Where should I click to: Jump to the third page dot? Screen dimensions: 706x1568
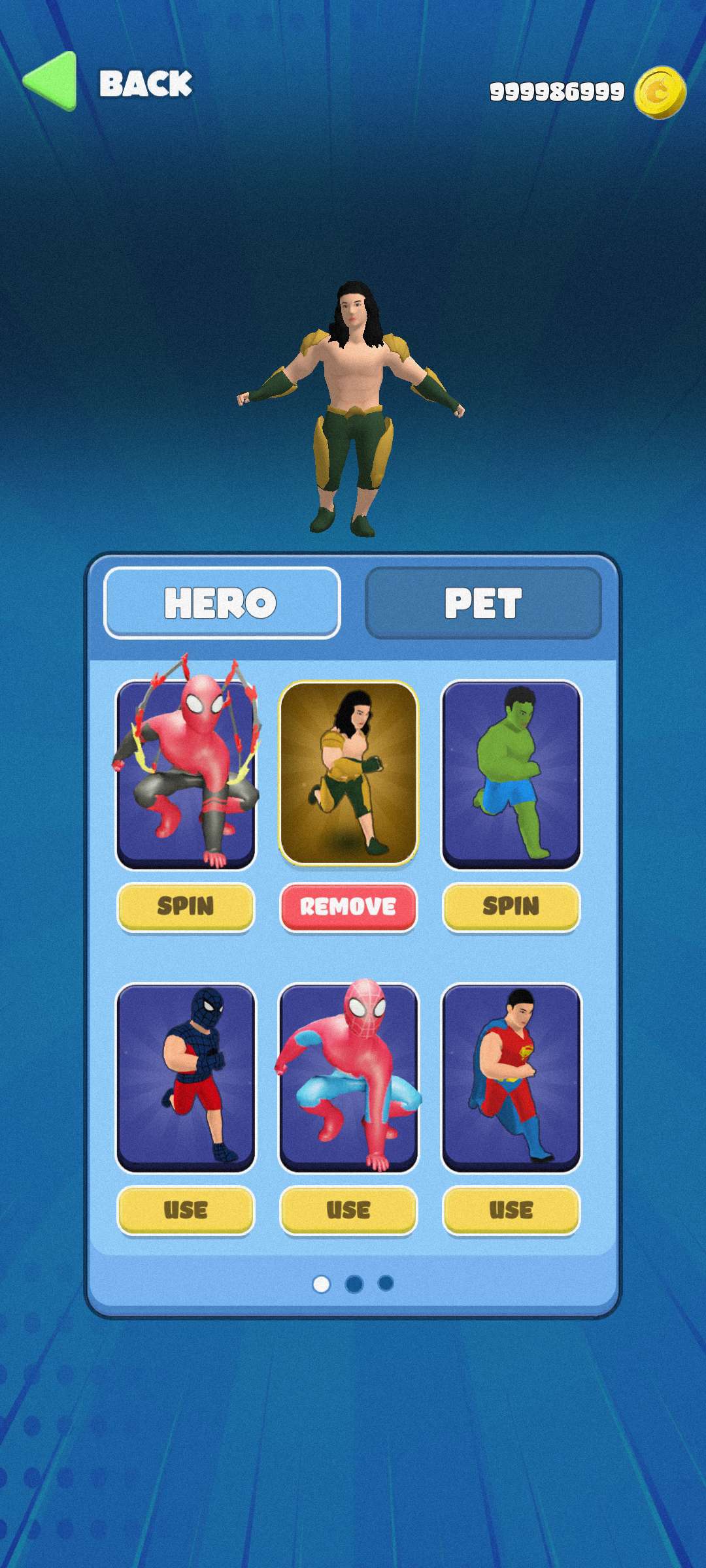pyautogui.click(x=386, y=1283)
